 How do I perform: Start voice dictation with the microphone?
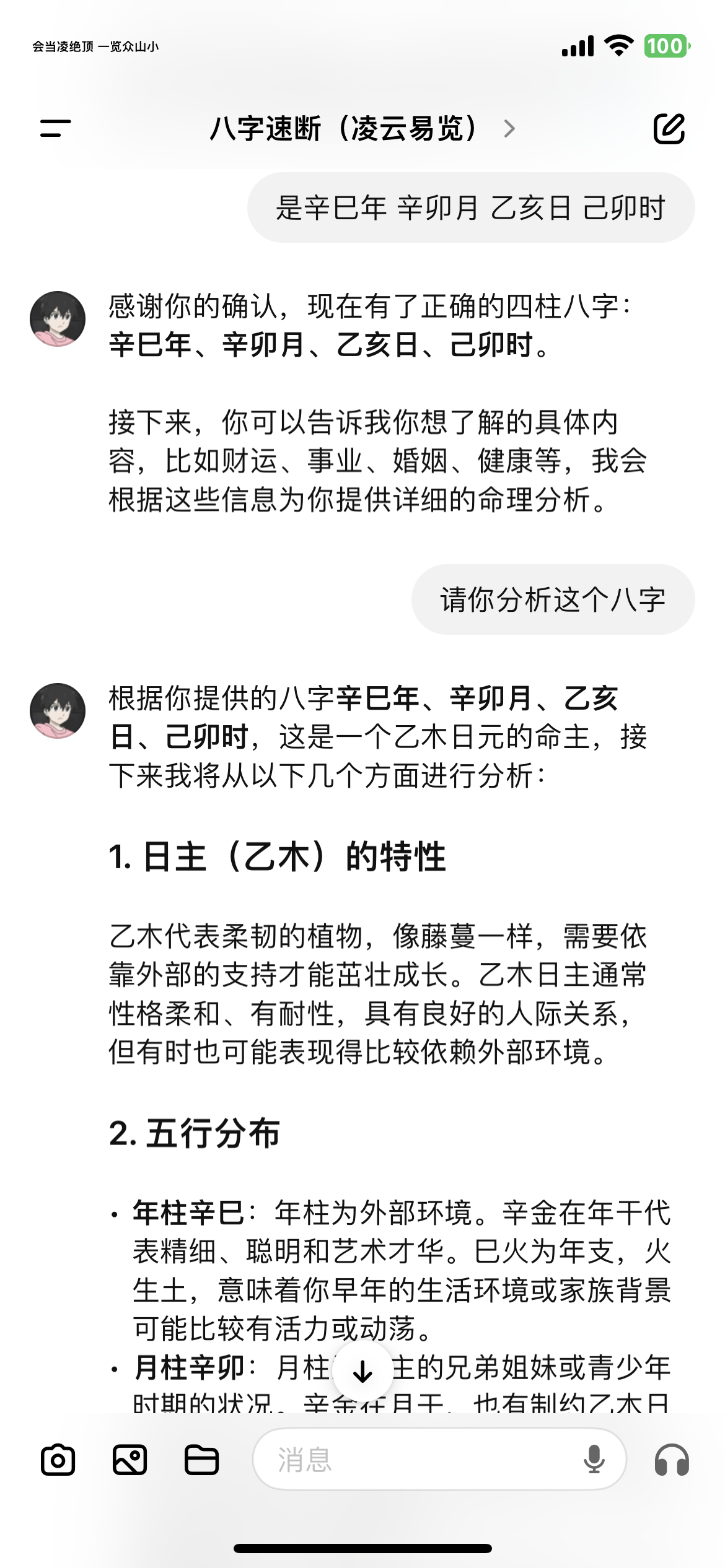(594, 1460)
